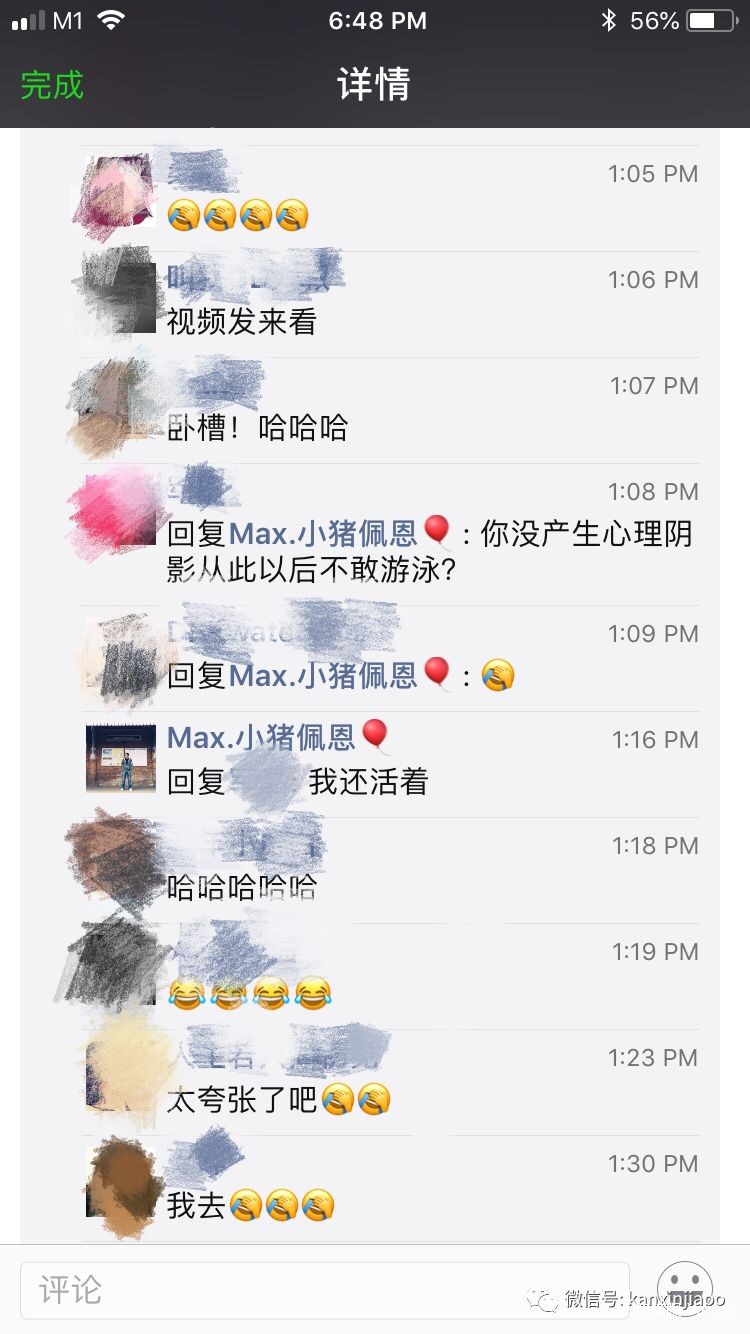The width and height of the screenshot is (750, 1334).
Task: Tap the Max.小猪佩恩 mention in the 1:08 PM reply
Action: click(322, 534)
